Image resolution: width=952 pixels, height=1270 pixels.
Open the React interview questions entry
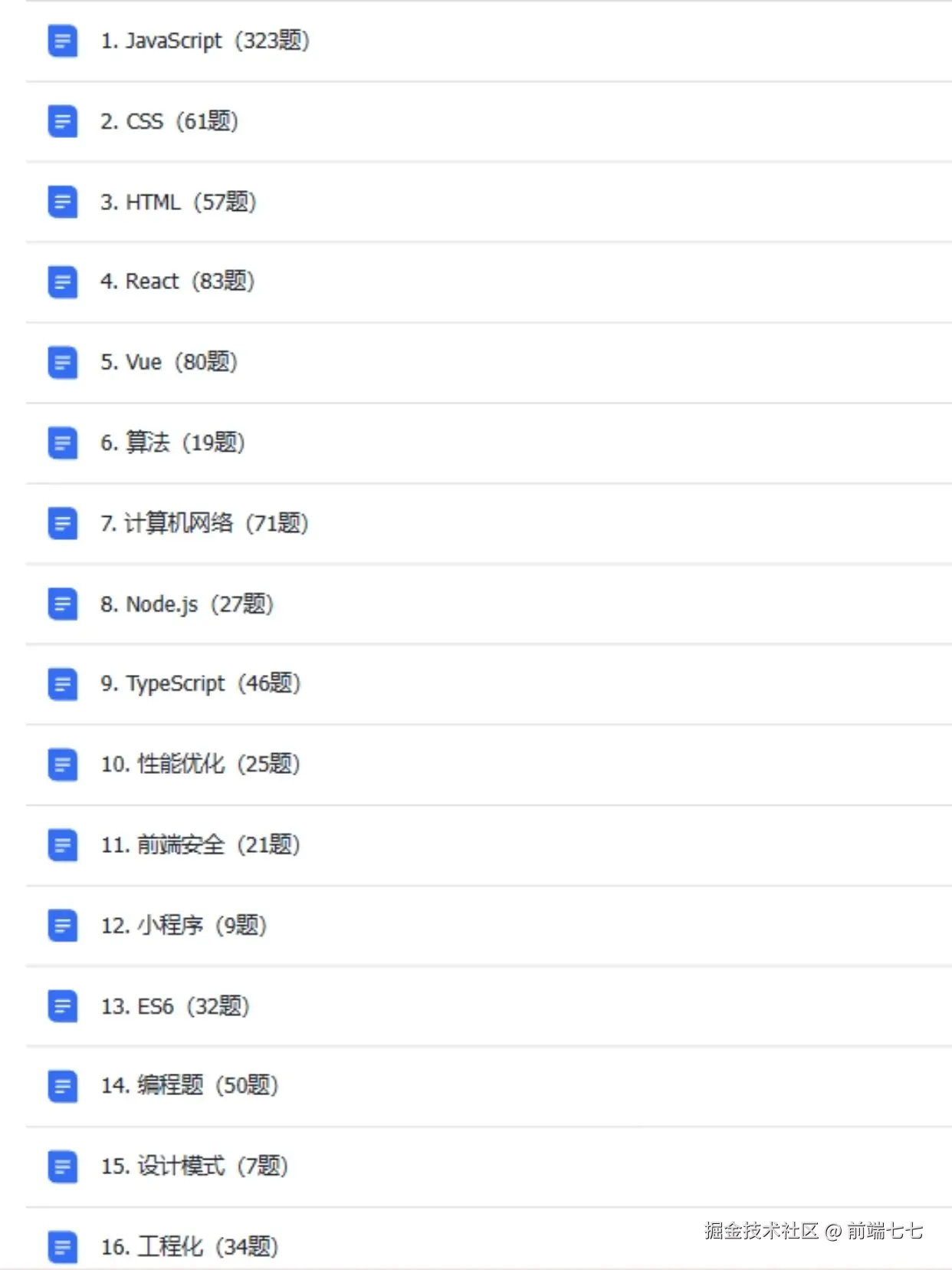coord(178,282)
